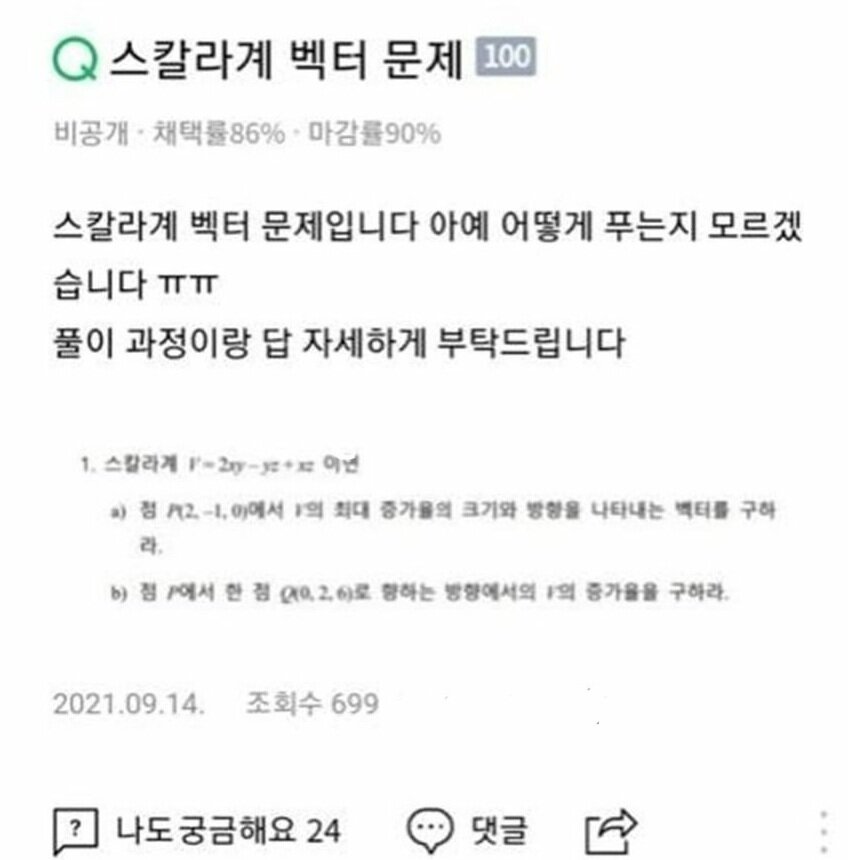Open the overflow menu dots
Image resolution: width=848 pixels, height=860 pixels.
coord(823,830)
